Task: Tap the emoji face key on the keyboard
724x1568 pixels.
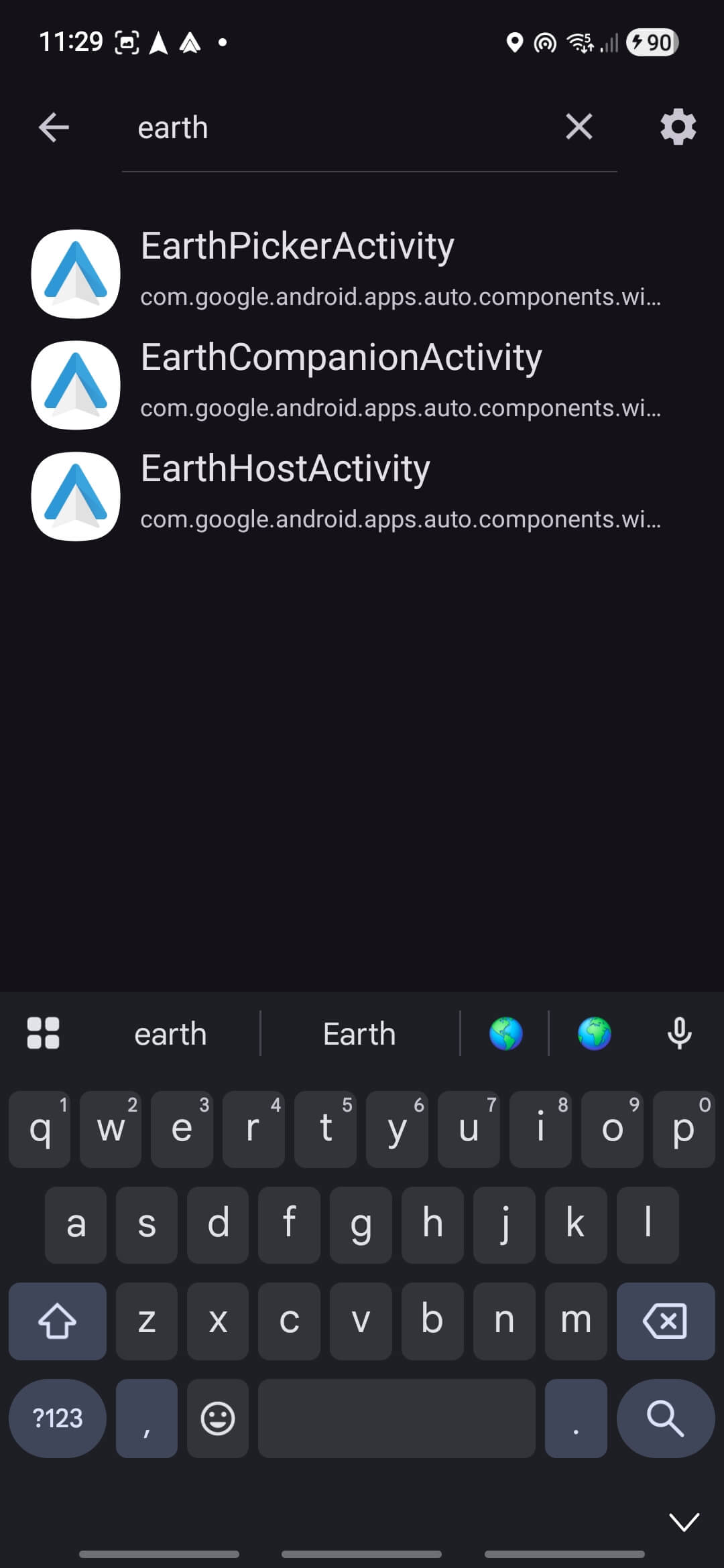Action: [217, 1419]
